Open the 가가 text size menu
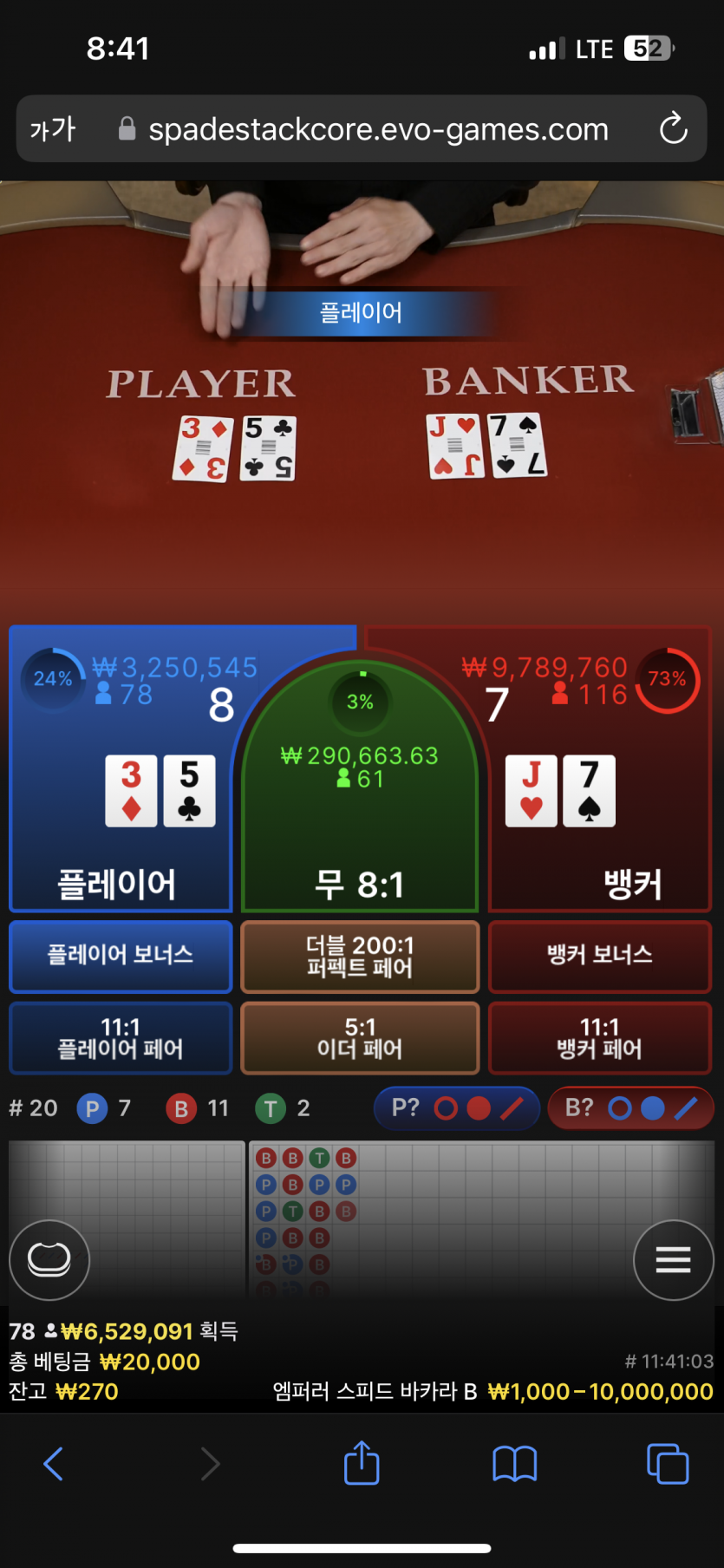This screenshot has height=1568, width=724. tap(53, 129)
